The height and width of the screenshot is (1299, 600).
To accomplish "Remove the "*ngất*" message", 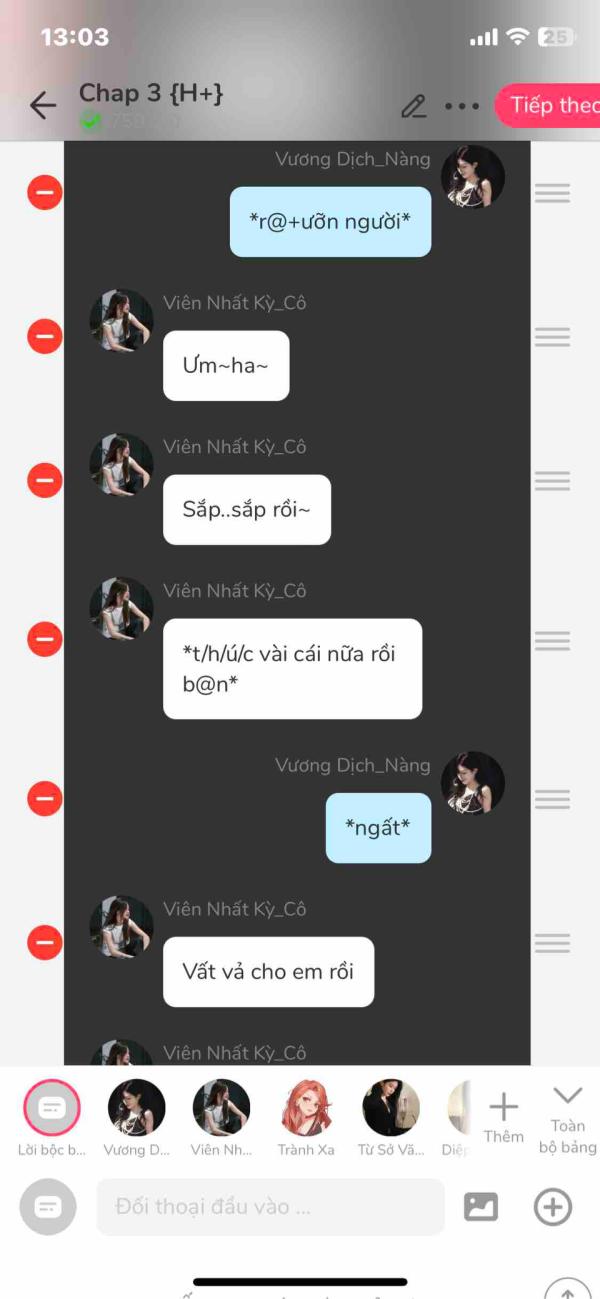I will 45,798.
